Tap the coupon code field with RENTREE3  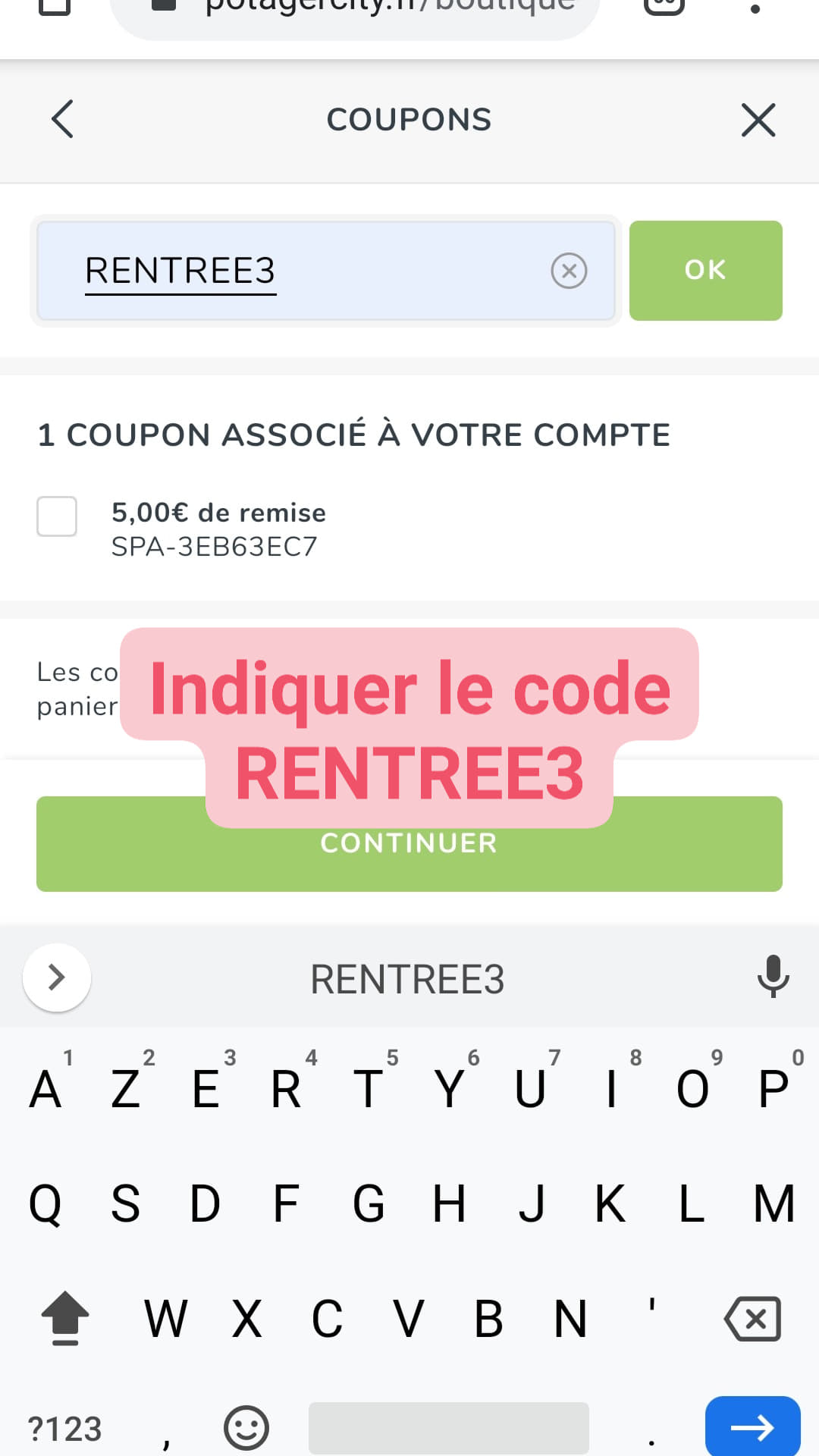click(x=326, y=271)
